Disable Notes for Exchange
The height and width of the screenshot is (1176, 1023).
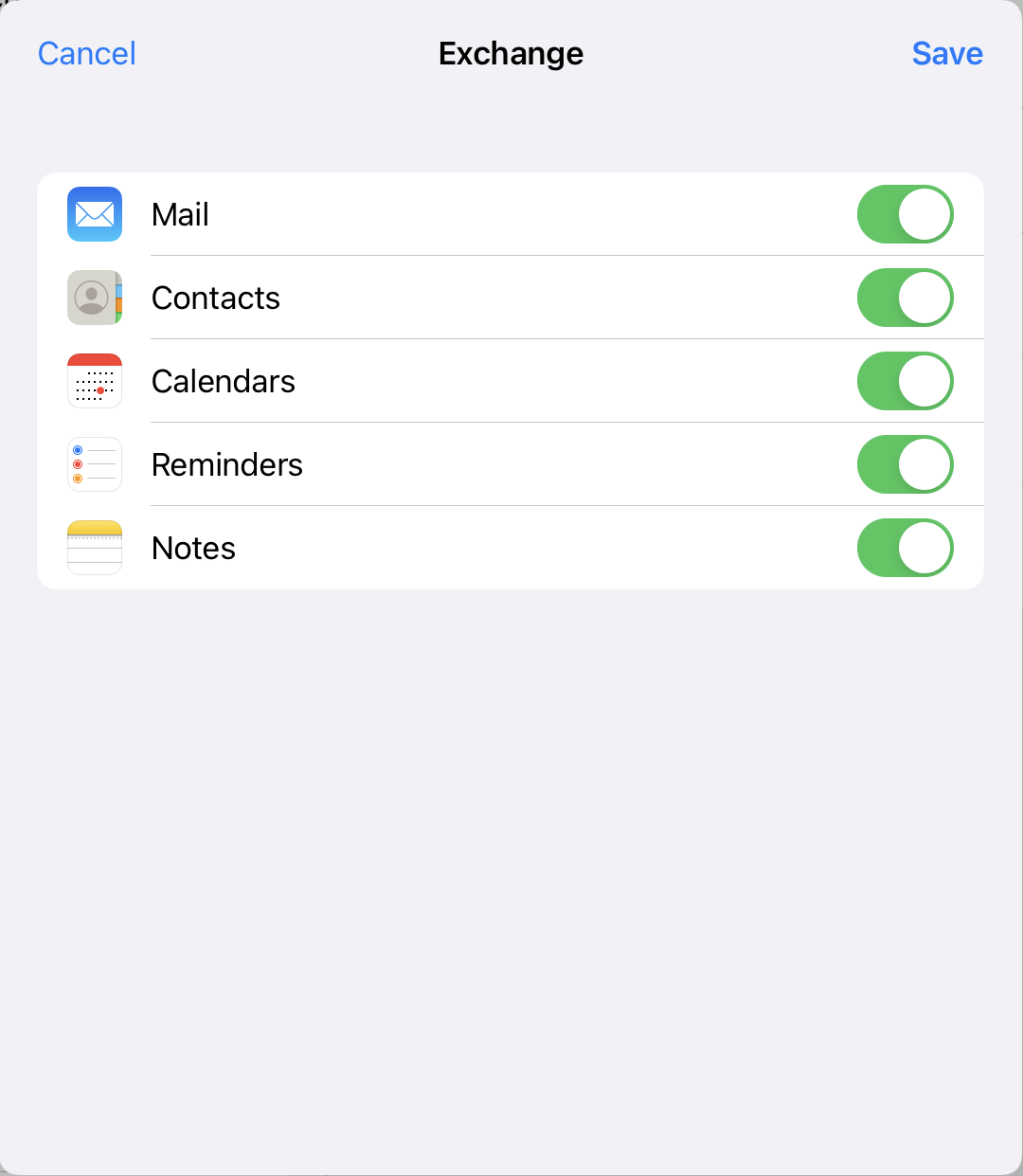point(905,548)
